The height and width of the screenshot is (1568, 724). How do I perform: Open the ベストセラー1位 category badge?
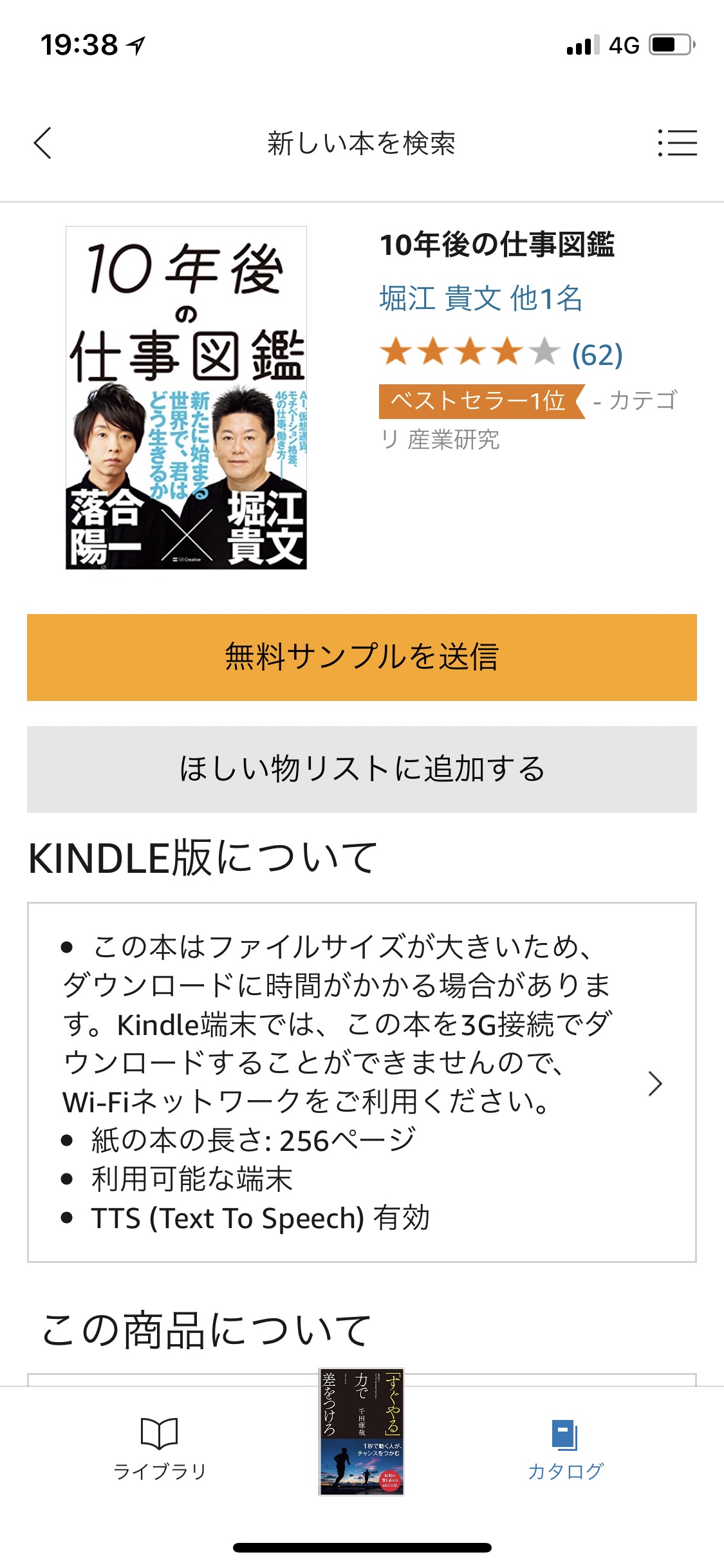479,401
